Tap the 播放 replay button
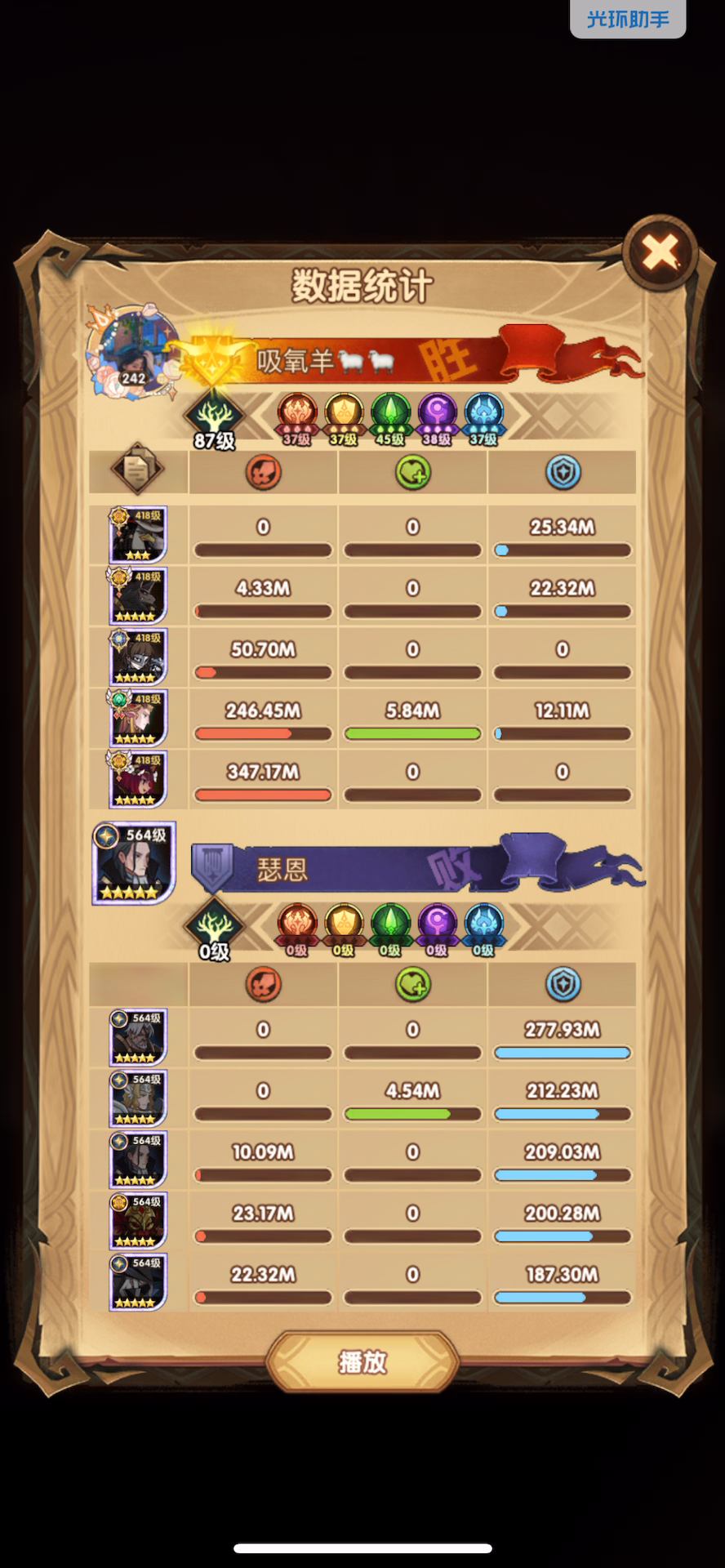Image resolution: width=725 pixels, height=1568 pixels. pos(362,1361)
